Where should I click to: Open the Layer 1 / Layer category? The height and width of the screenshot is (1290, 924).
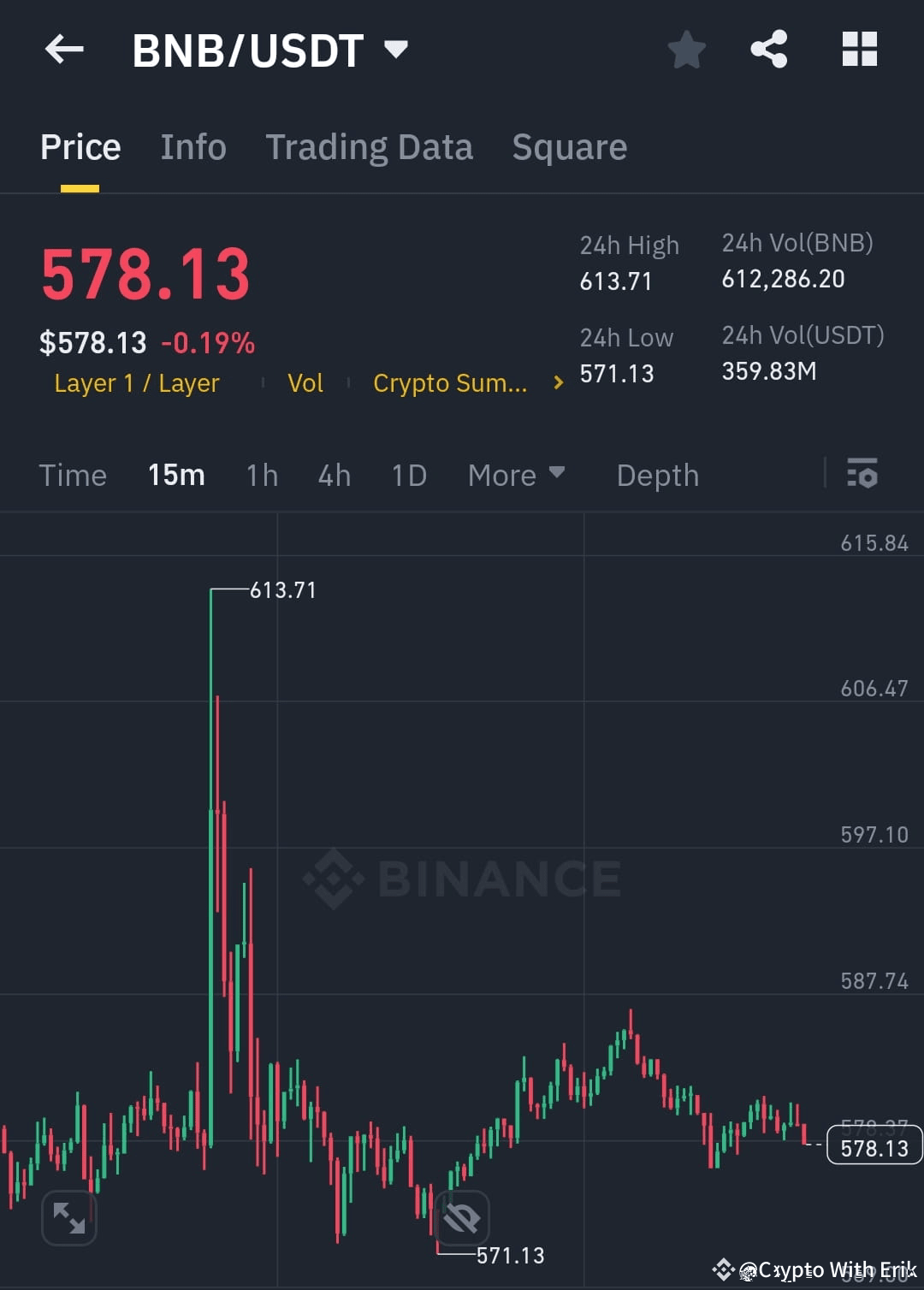pos(136,382)
